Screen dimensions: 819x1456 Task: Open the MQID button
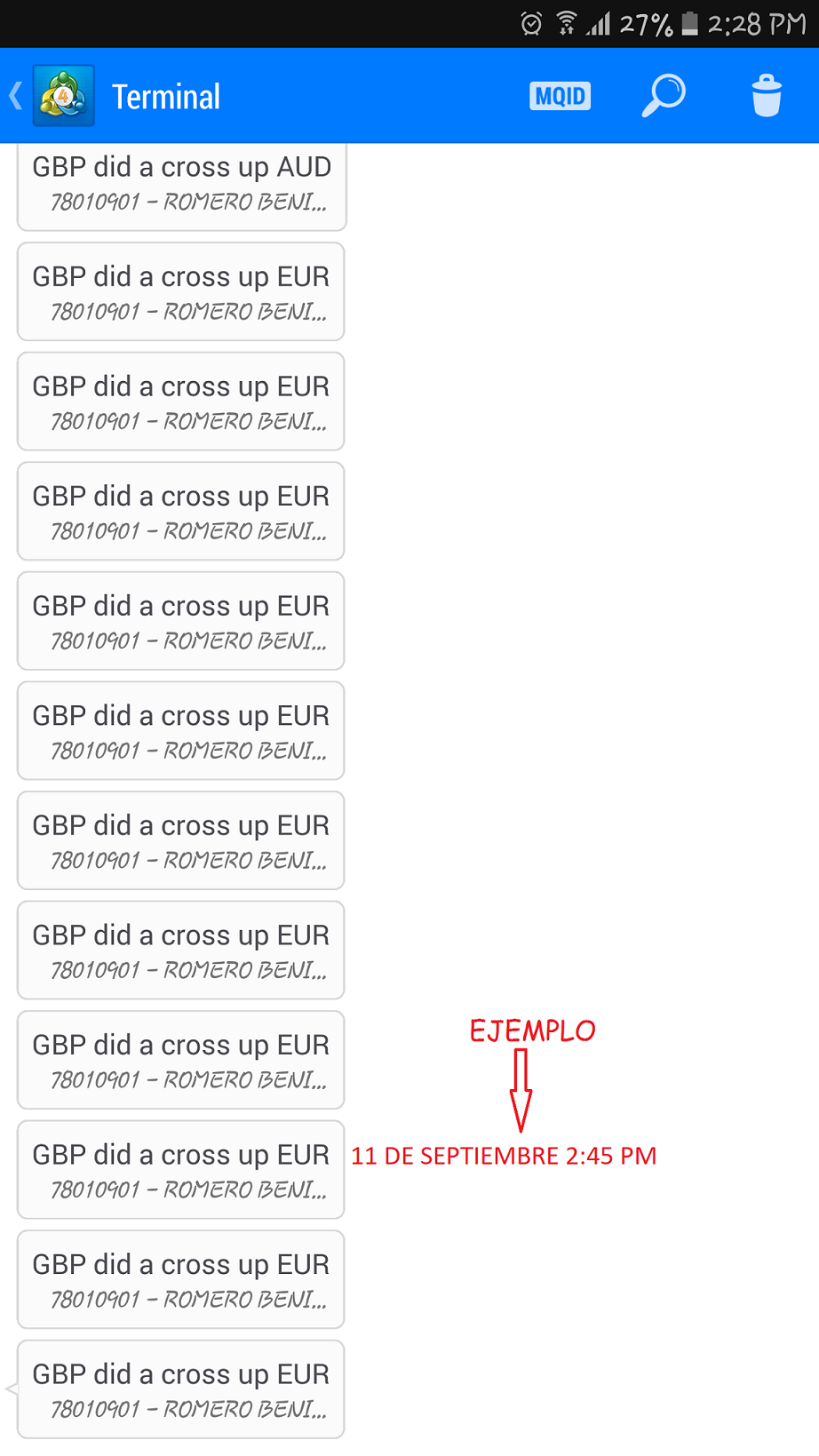point(560,96)
